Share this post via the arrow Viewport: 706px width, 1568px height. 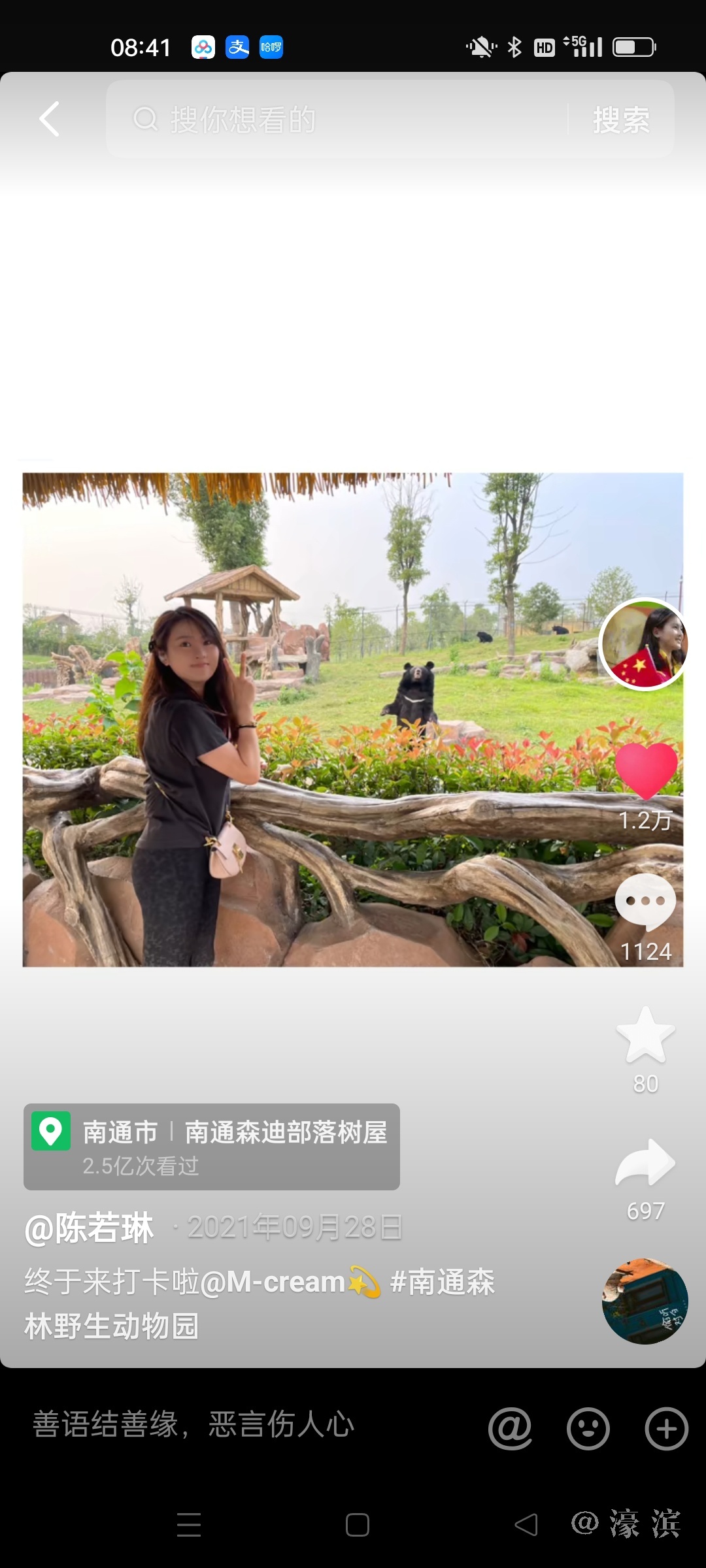646,1163
